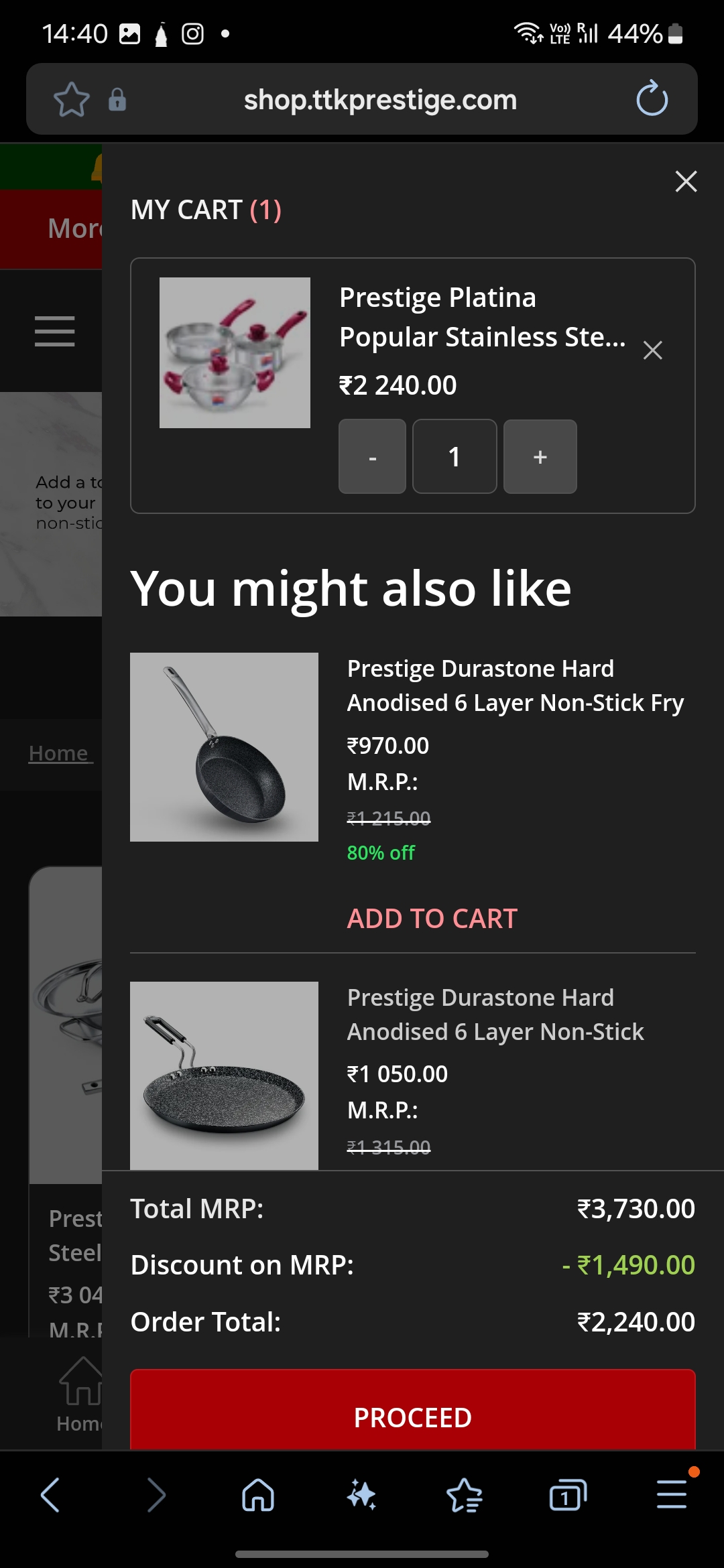Edit the shop.ttkprestige.com address bar
Image resolution: width=724 pixels, height=1568 pixels.
point(379,100)
